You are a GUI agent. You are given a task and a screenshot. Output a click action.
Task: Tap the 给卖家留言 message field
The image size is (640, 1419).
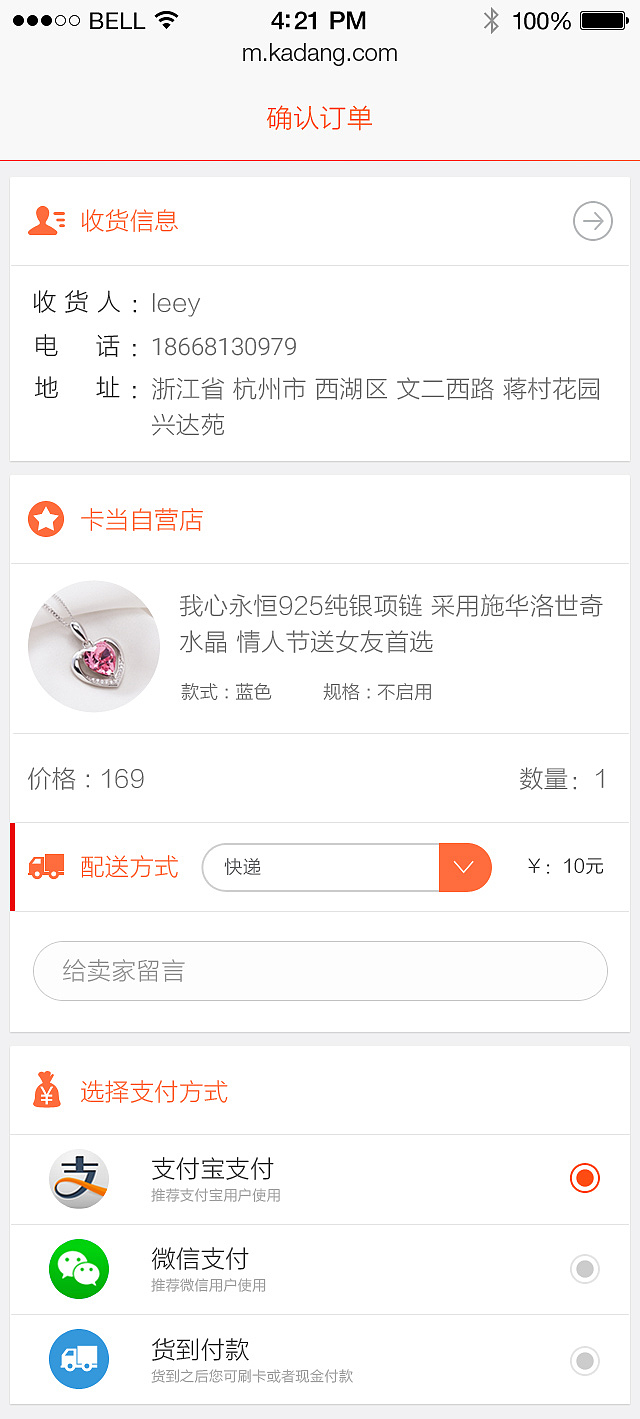coord(320,971)
